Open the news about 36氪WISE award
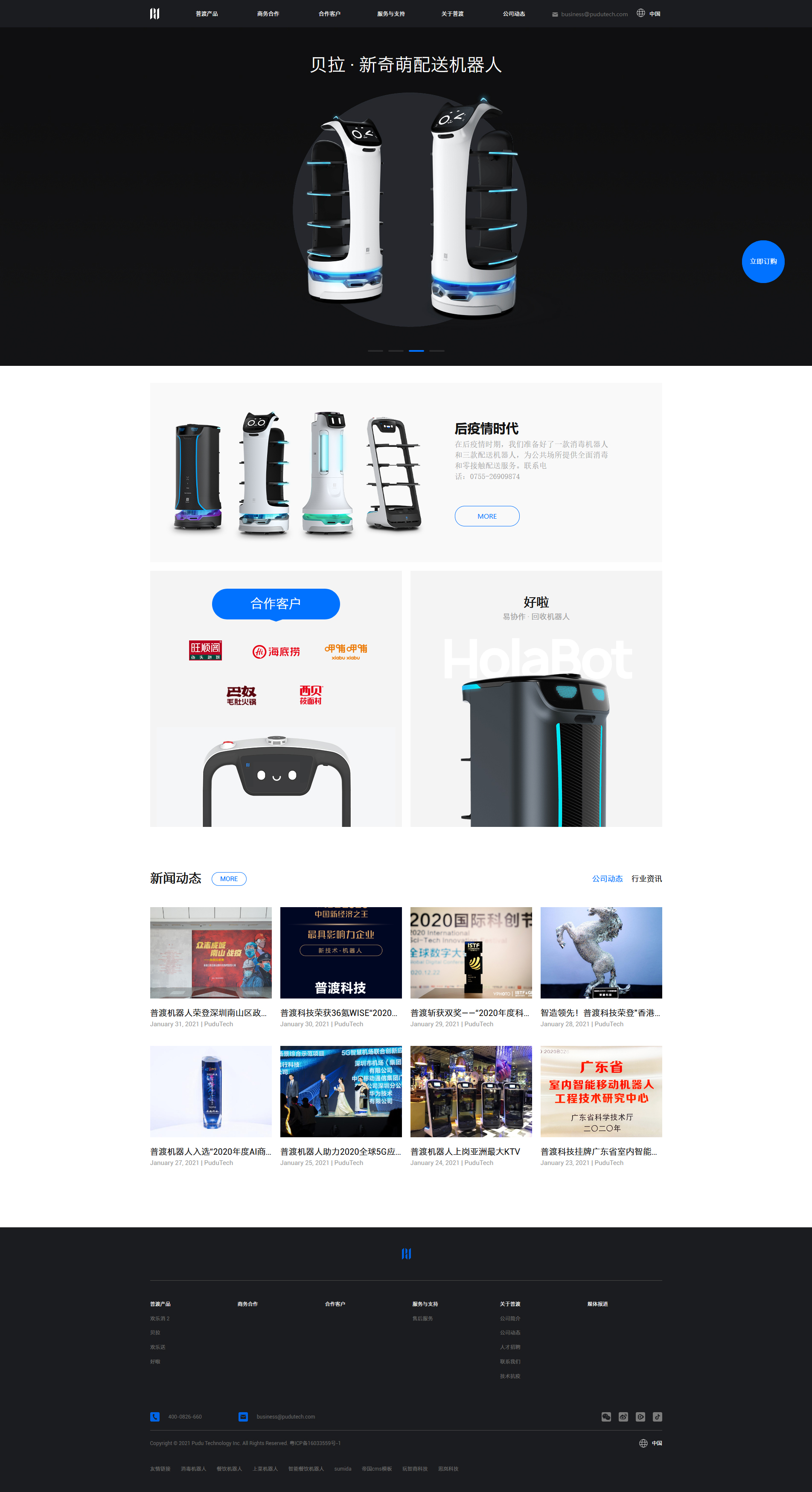 tap(341, 1013)
